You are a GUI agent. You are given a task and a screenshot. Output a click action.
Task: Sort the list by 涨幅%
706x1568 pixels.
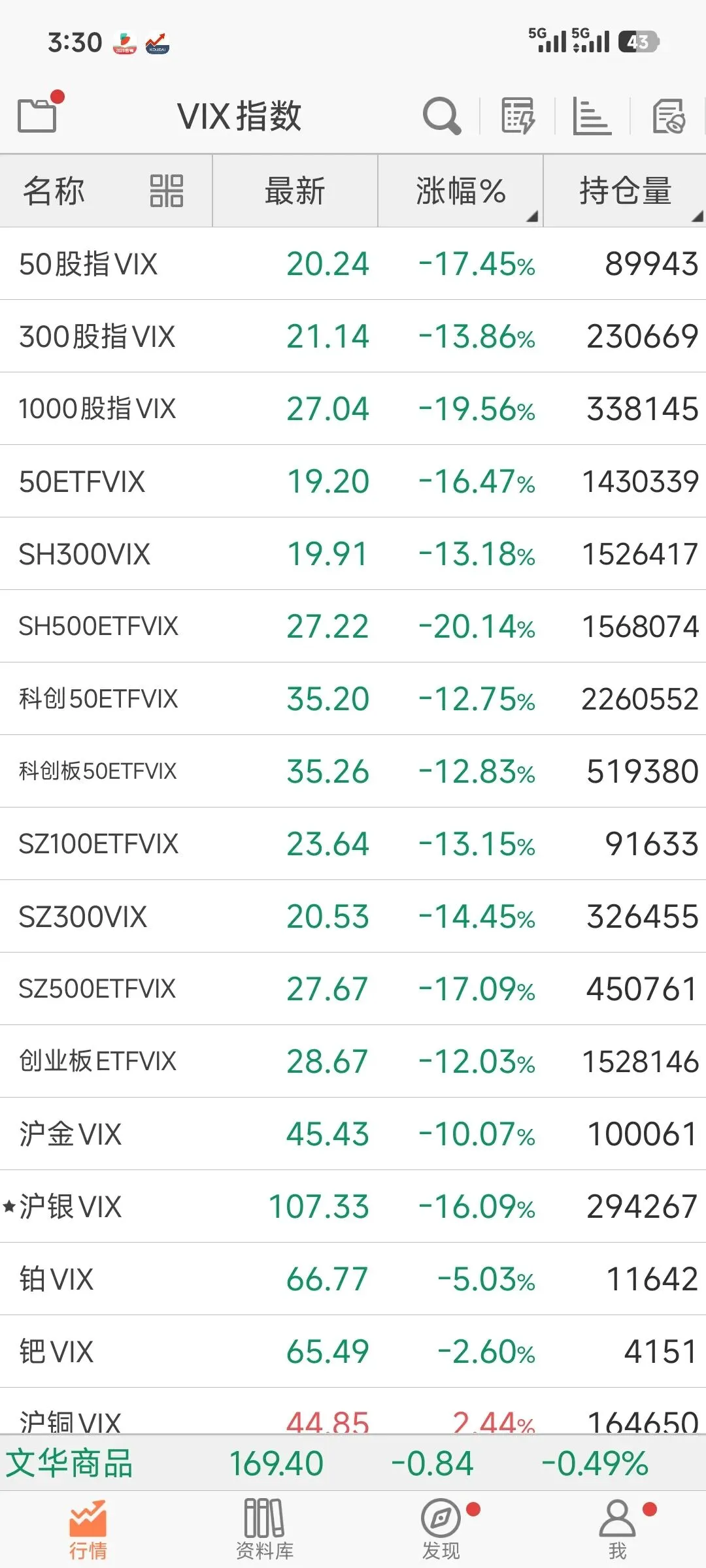(x=461, y=191)
